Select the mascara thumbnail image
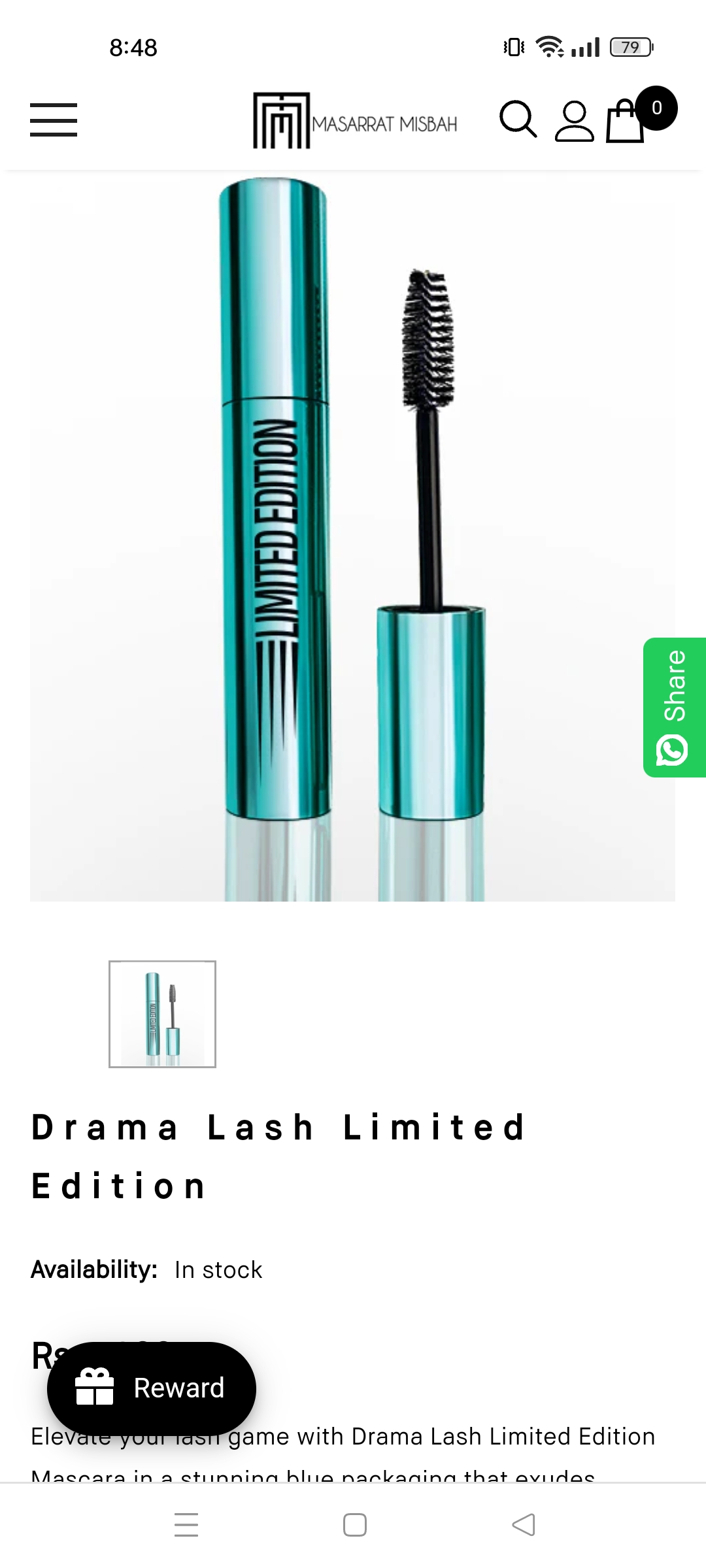706x1568 pixels. [x=162, y=1014]
